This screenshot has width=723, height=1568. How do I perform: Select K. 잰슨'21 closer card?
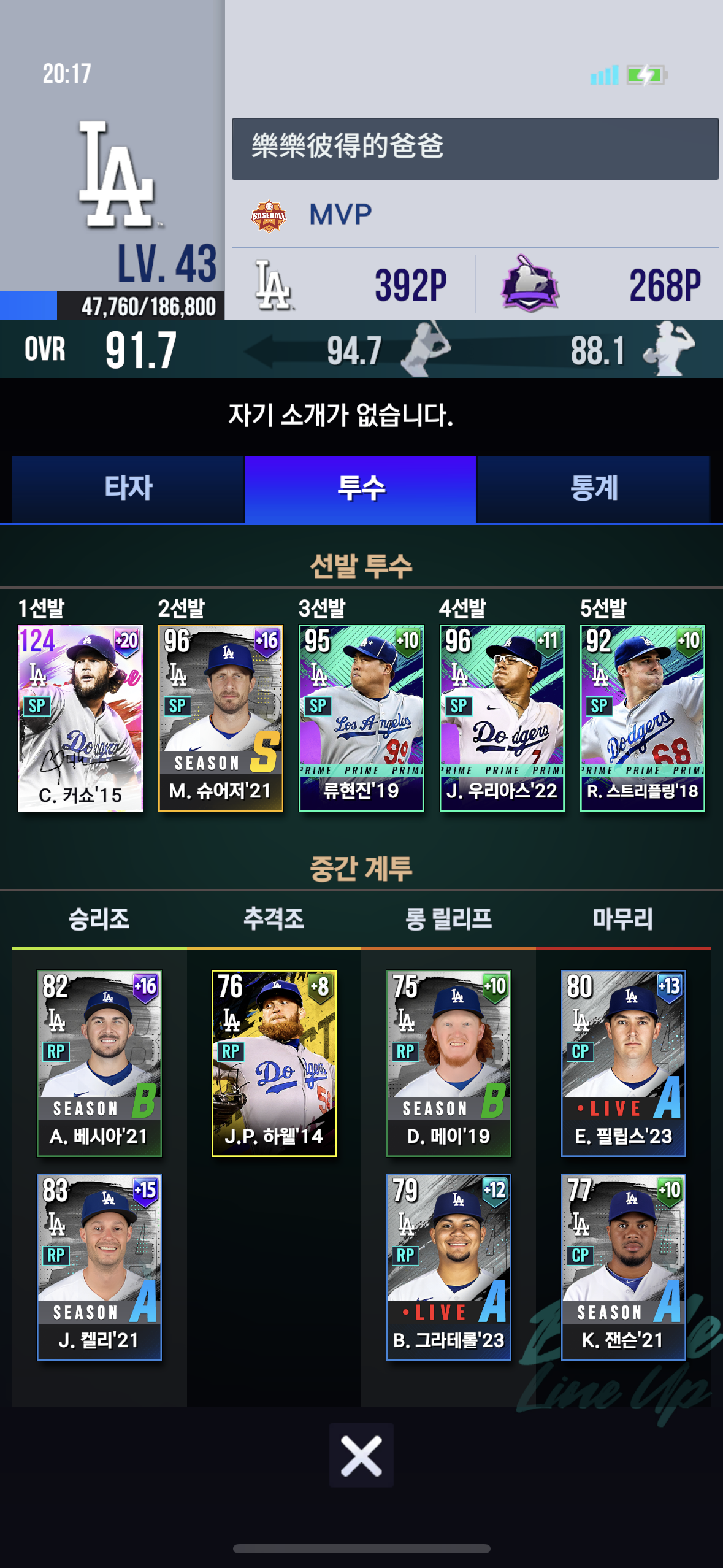point(624,1267)
